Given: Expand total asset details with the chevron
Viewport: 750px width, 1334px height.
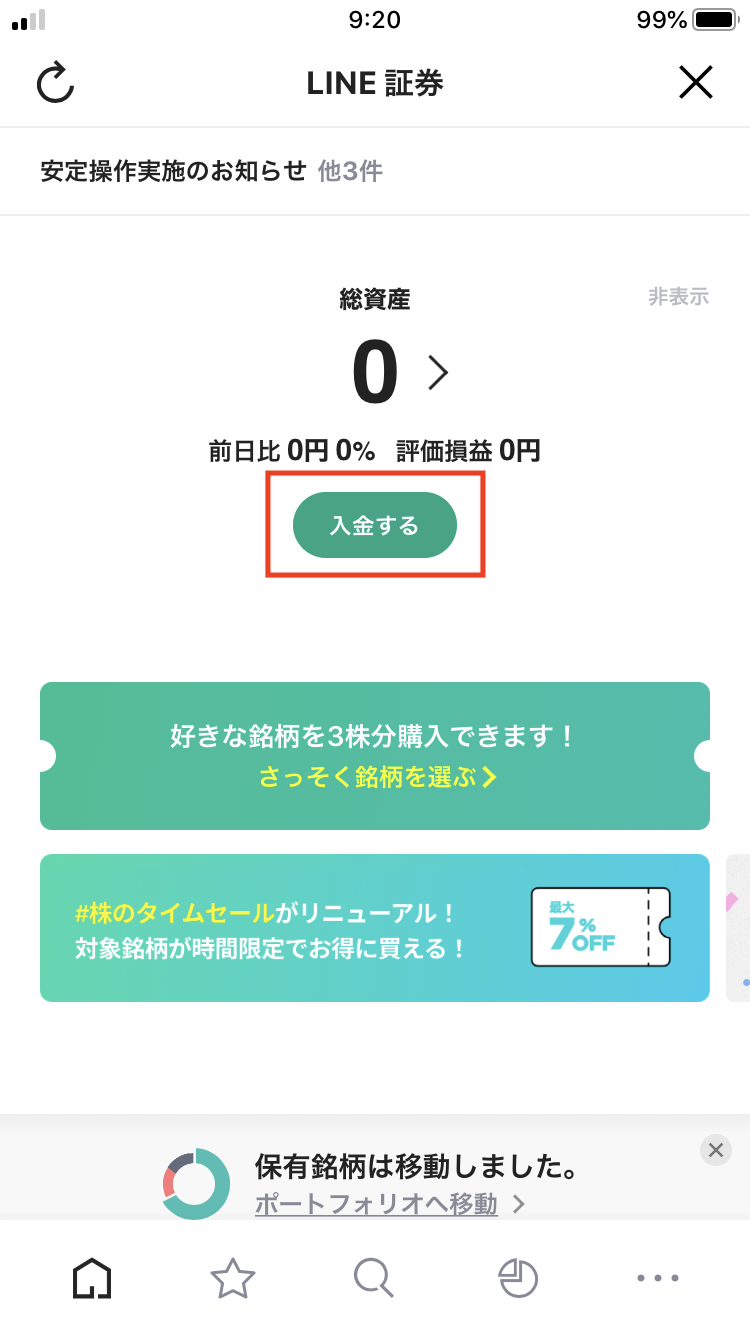Looking at the screenshot, I should tap(437, 372).
